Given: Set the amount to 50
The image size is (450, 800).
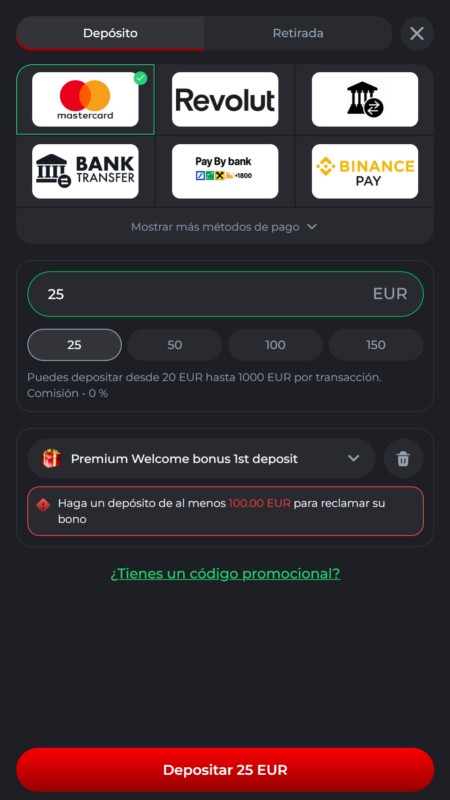Looking at the screenshot, I should (175, 345).
